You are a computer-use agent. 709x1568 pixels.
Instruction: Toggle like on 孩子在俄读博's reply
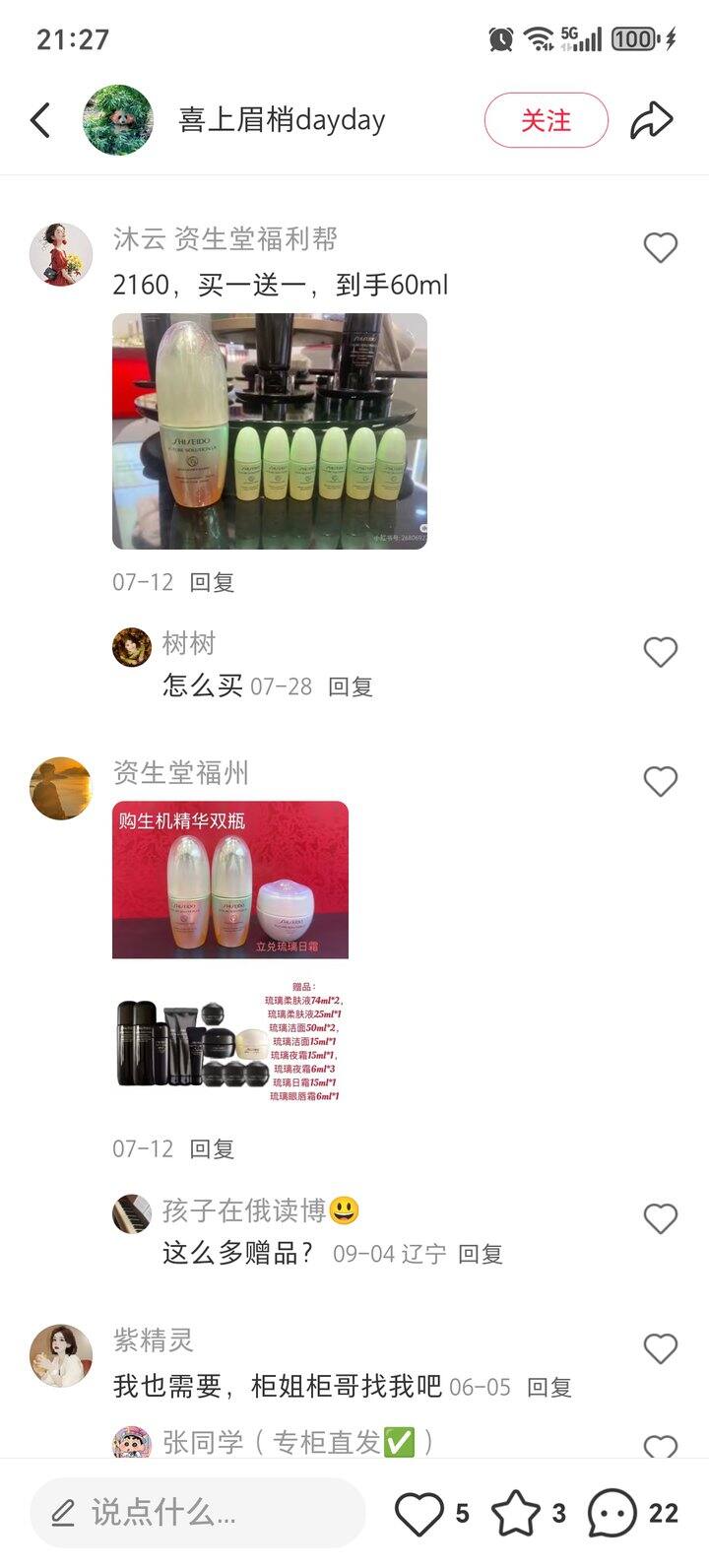[x=659, y=1218]
